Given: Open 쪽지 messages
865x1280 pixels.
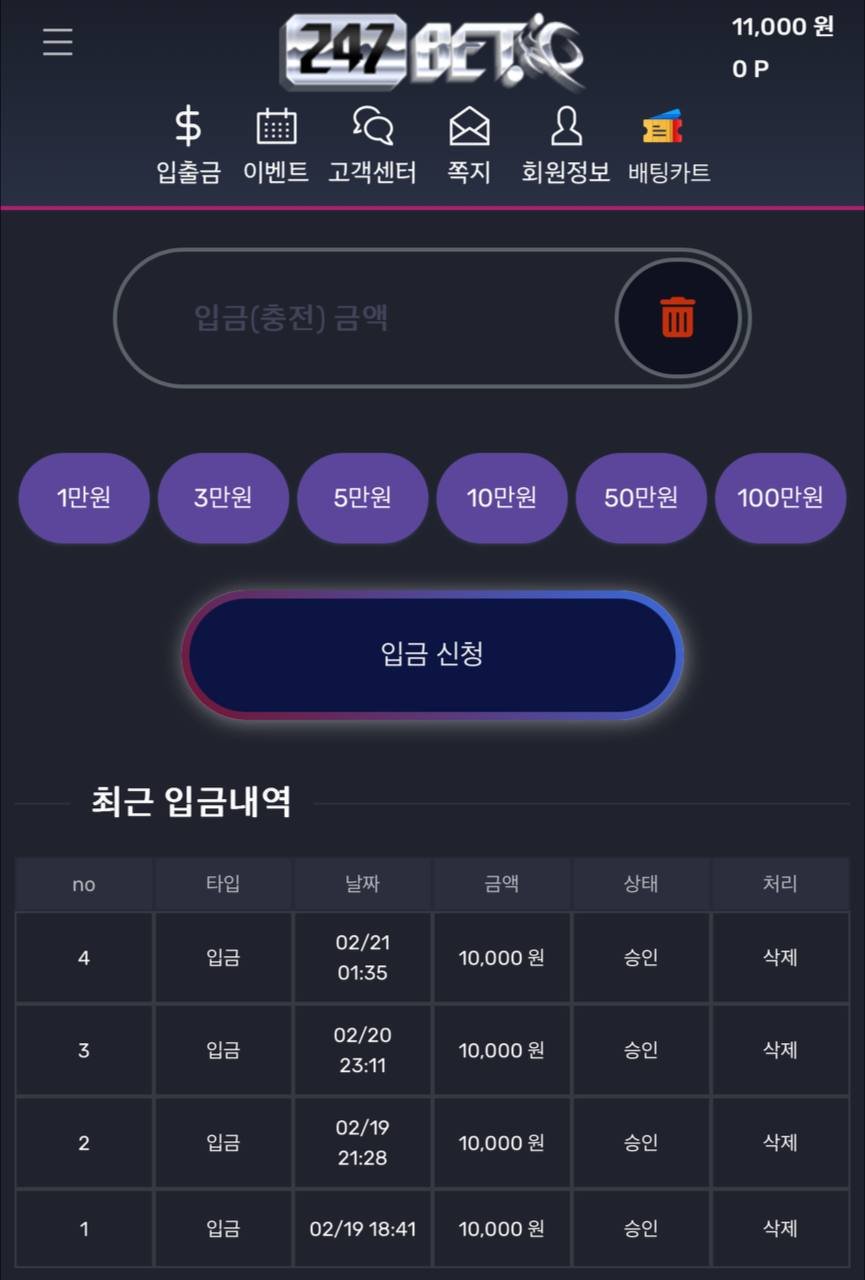Looking at the screenshot, I should click(469, 146).
